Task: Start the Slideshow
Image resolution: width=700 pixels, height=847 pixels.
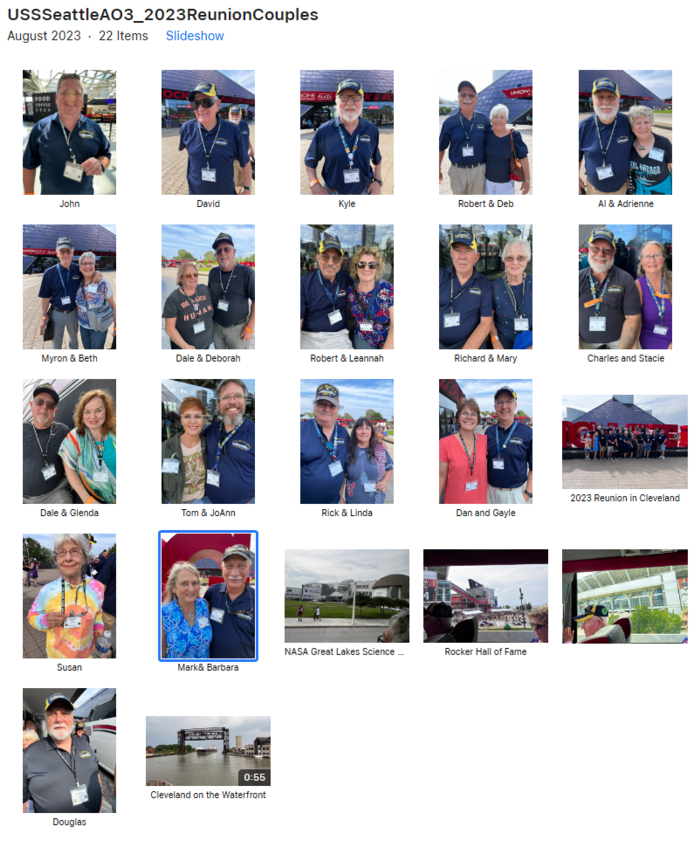Action: [x=194, y=36]
